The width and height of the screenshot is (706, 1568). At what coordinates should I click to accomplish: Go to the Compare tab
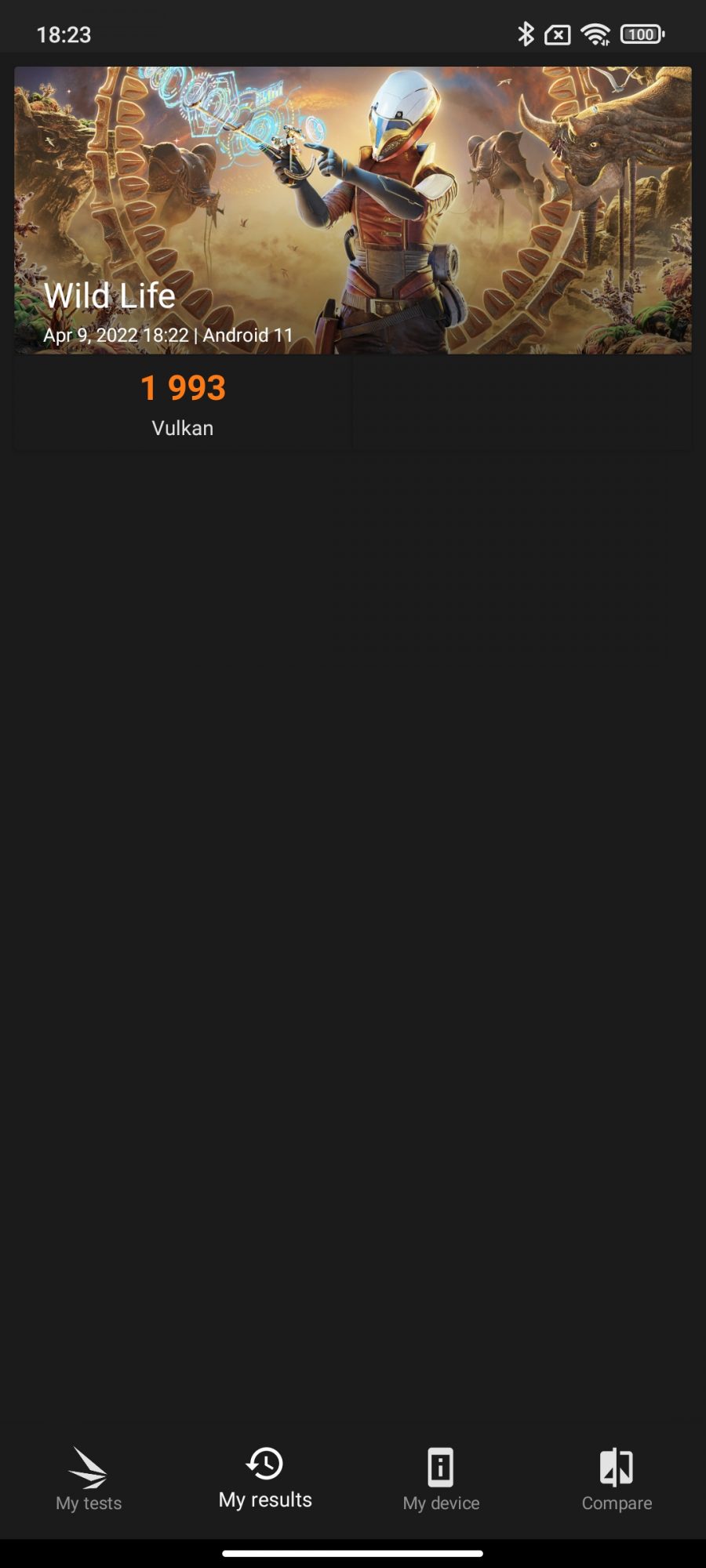(617, 1479)
